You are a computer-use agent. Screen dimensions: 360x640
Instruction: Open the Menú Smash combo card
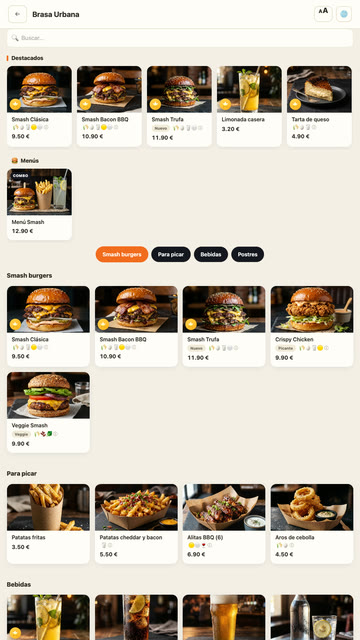pos(40,204)
